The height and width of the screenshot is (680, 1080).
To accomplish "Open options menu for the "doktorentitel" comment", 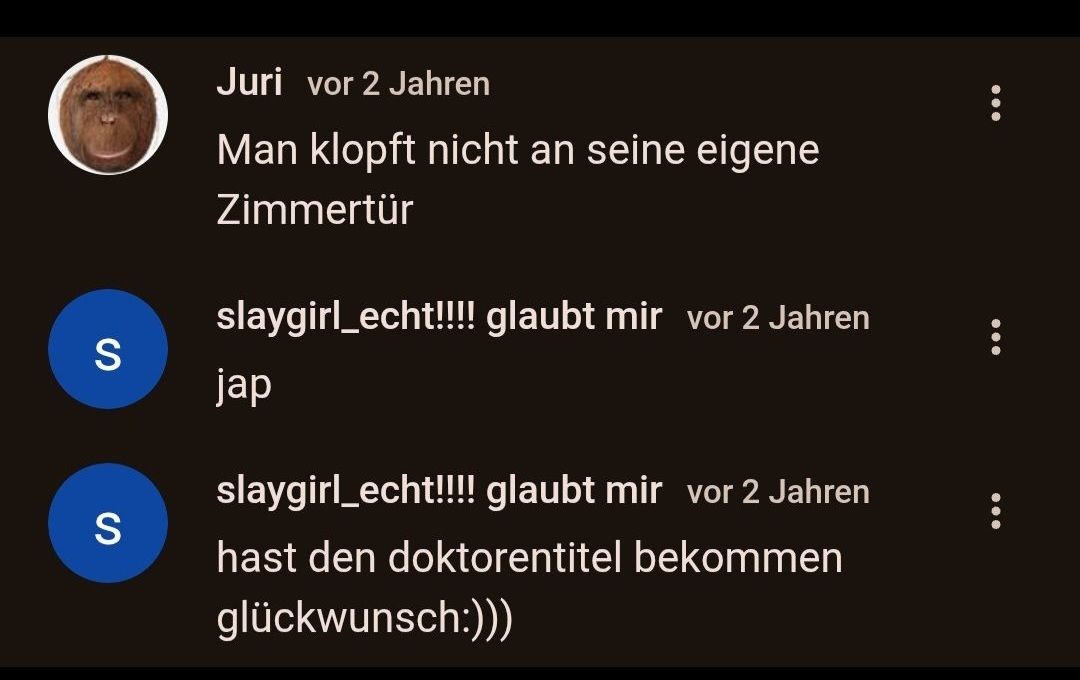I will [995, 511].
